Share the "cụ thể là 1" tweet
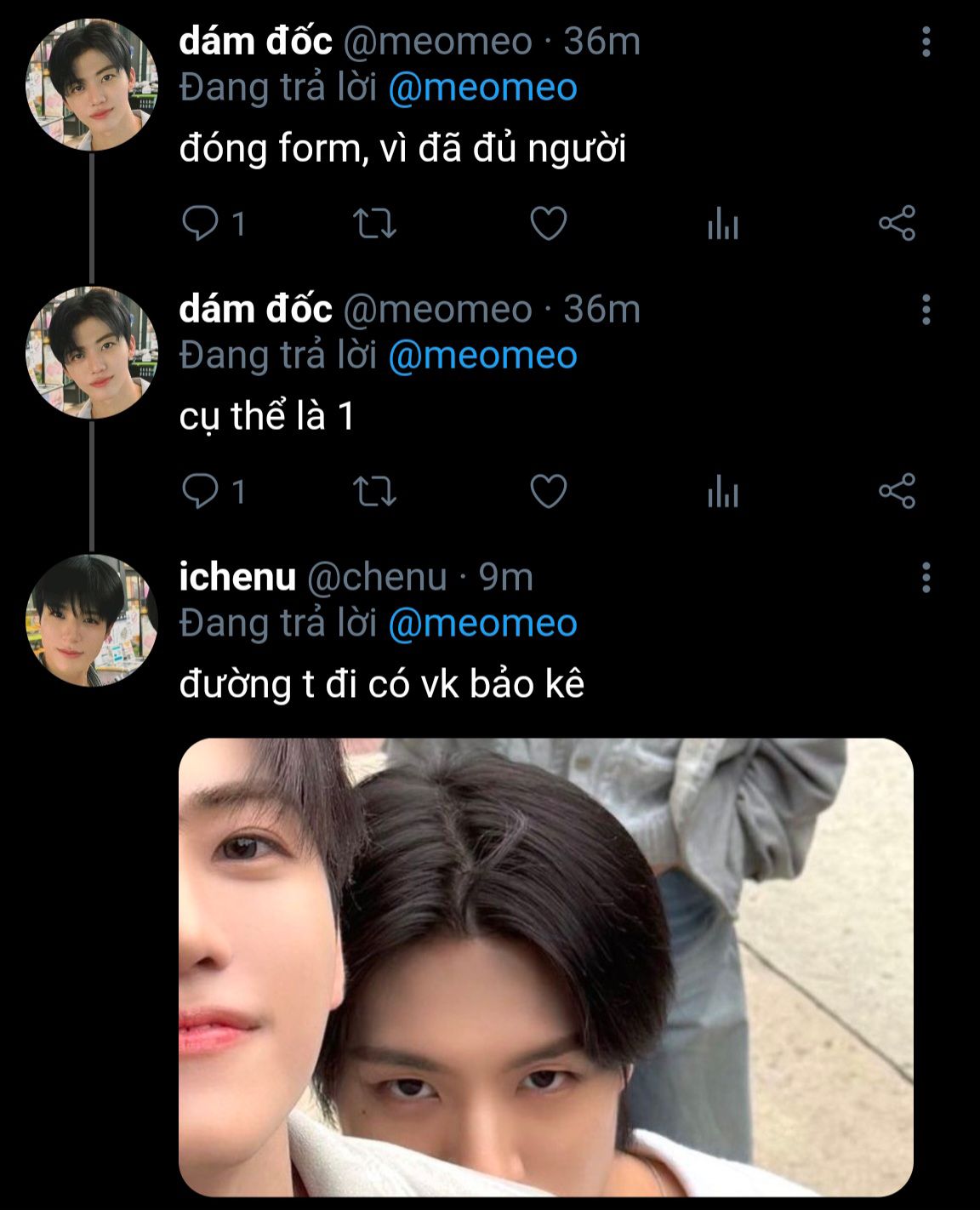 [897, 491]
